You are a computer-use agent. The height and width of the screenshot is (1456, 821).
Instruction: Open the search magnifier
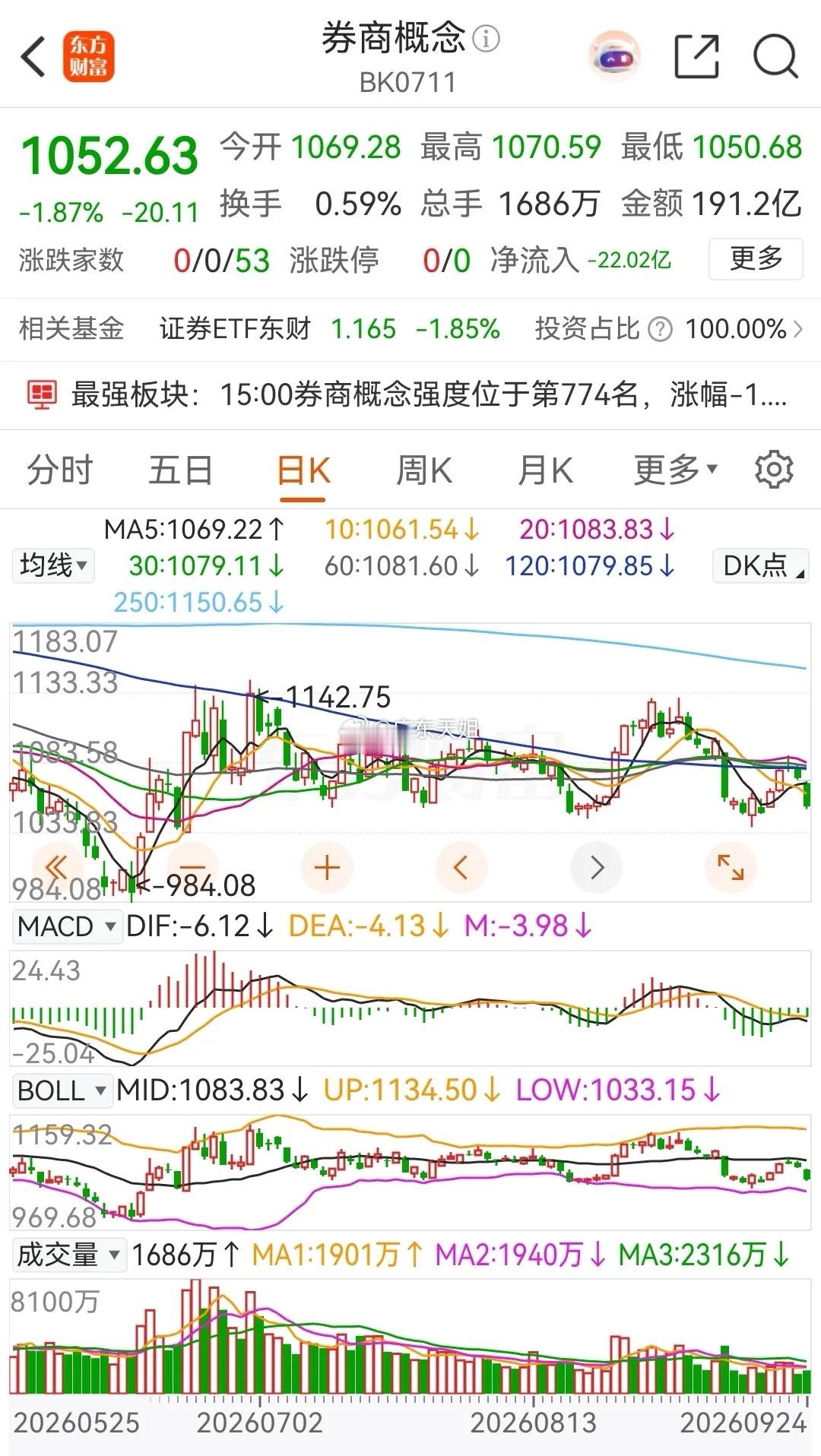pyautogui.click(x=775, y=56)
